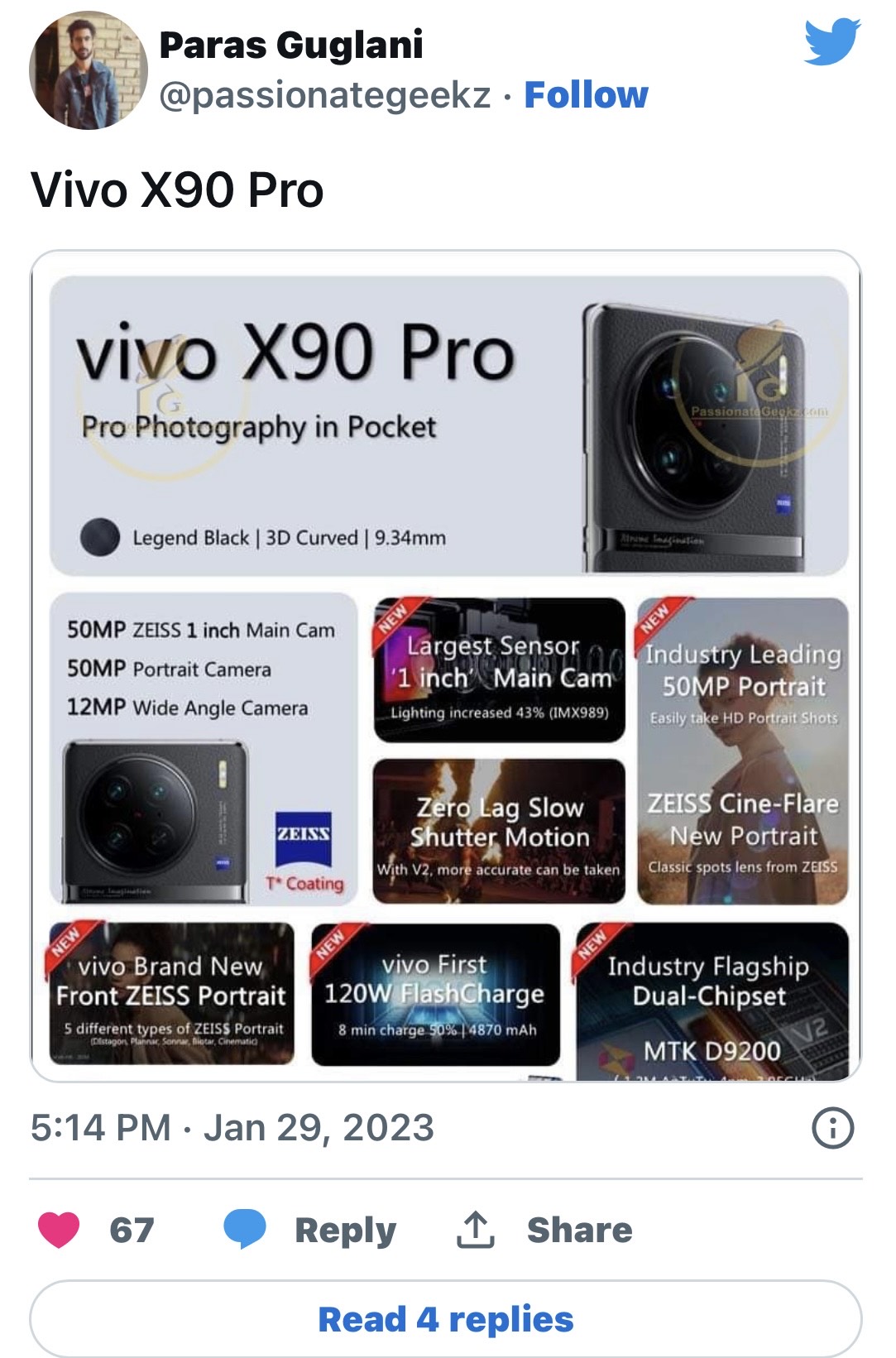Open the @passionategeekz handle

tap(324, 95)
